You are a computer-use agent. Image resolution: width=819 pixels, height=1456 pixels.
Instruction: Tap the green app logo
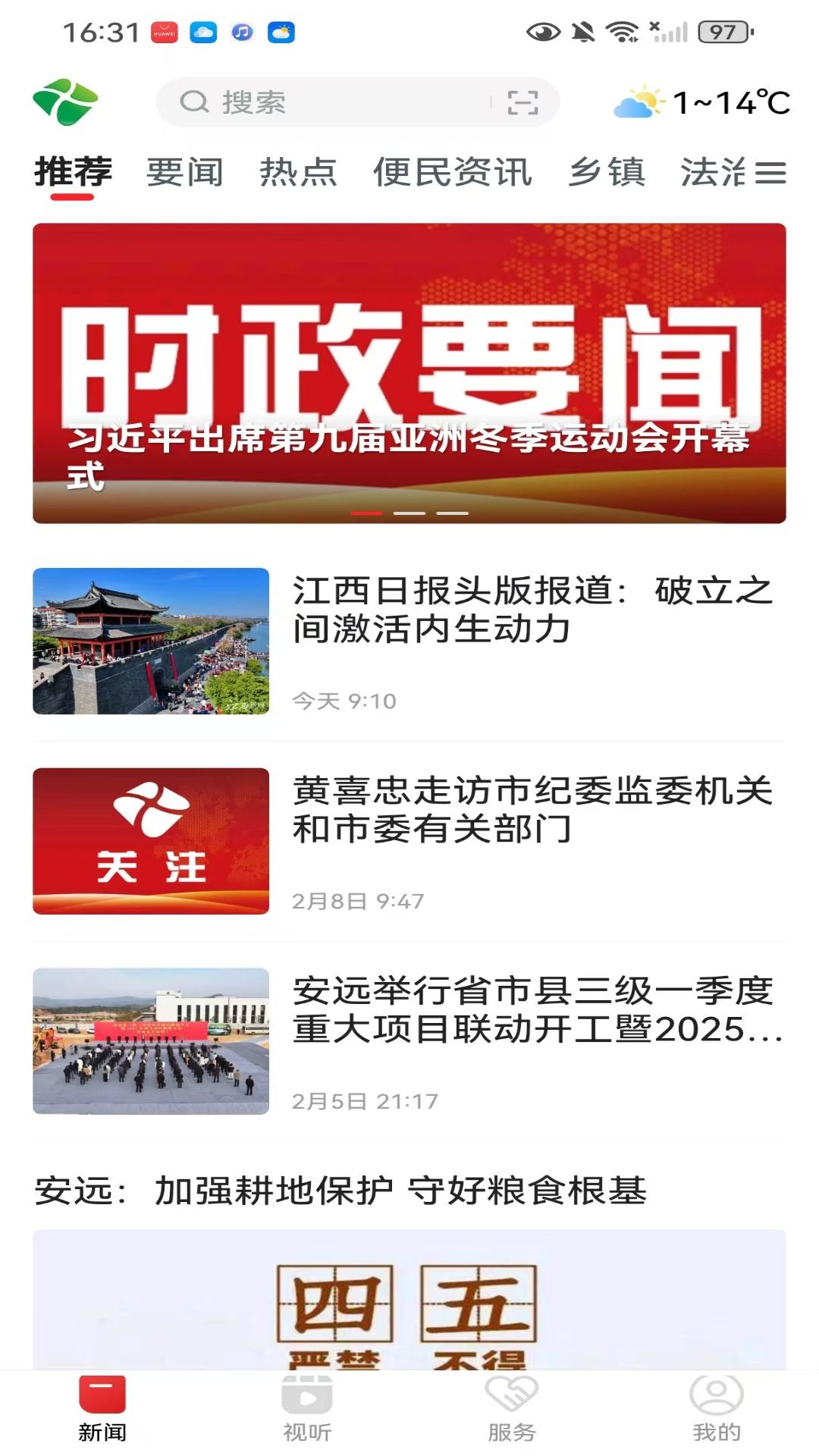click(67, 101)
